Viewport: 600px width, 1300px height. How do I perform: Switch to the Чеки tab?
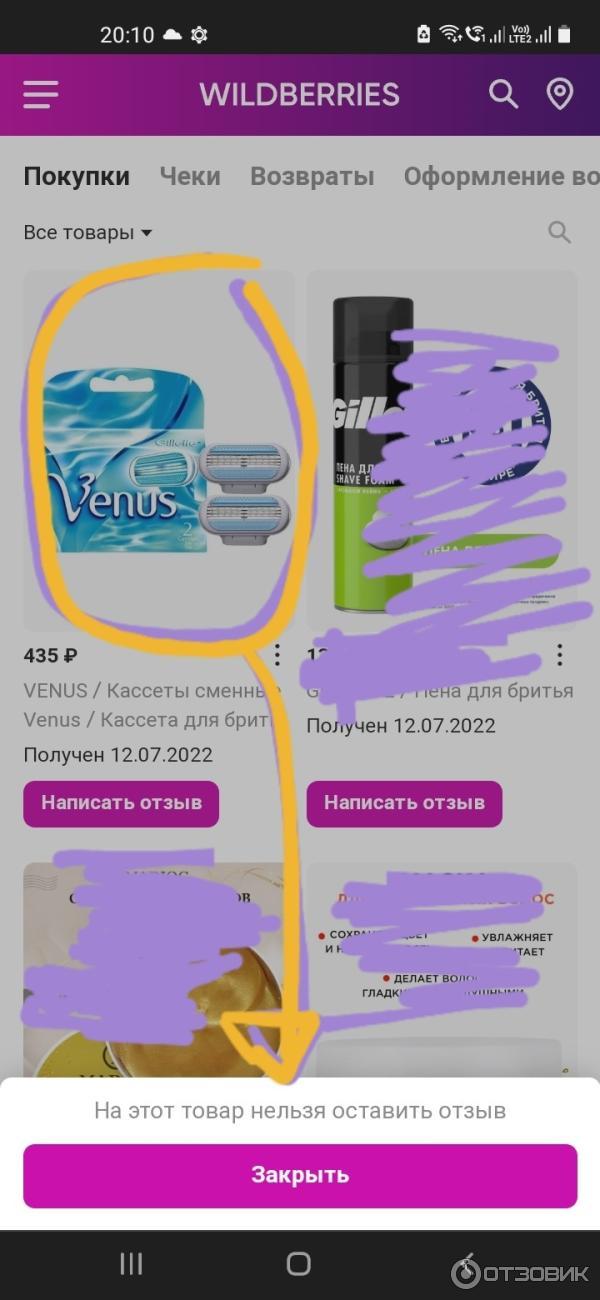[x=190, y=177]
